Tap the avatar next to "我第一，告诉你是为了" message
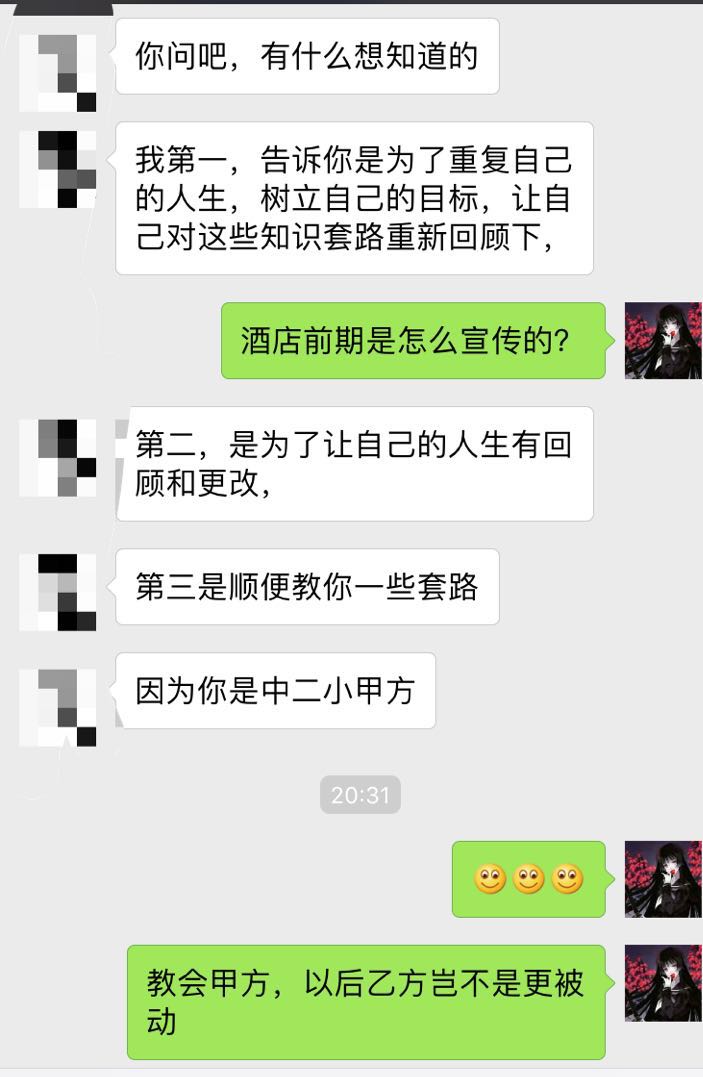The width and height of the screenshot is (703, 1077). [x=58, y=168]
